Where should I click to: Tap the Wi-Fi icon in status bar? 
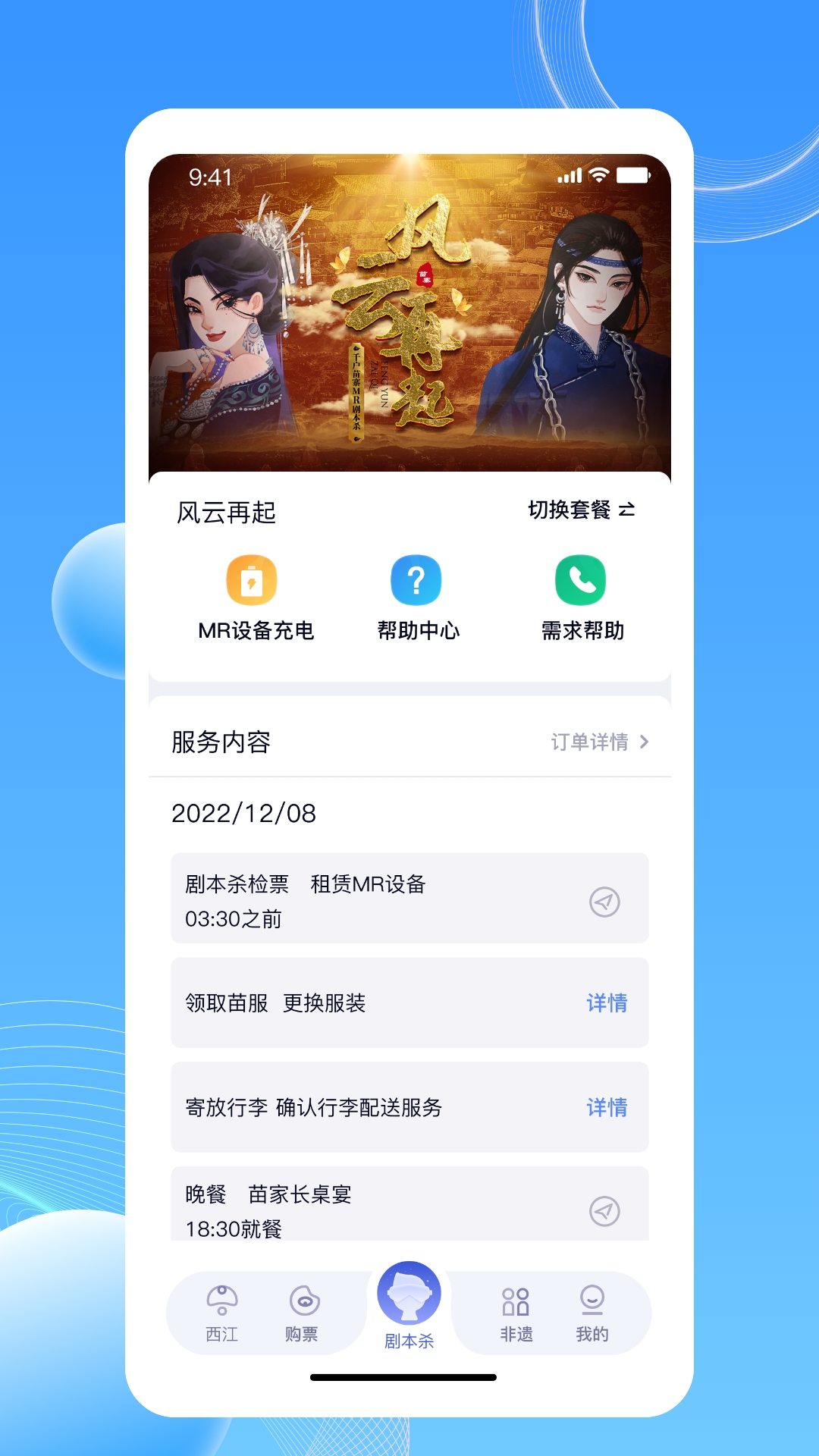pyautogui.click(x=598, y=174)
